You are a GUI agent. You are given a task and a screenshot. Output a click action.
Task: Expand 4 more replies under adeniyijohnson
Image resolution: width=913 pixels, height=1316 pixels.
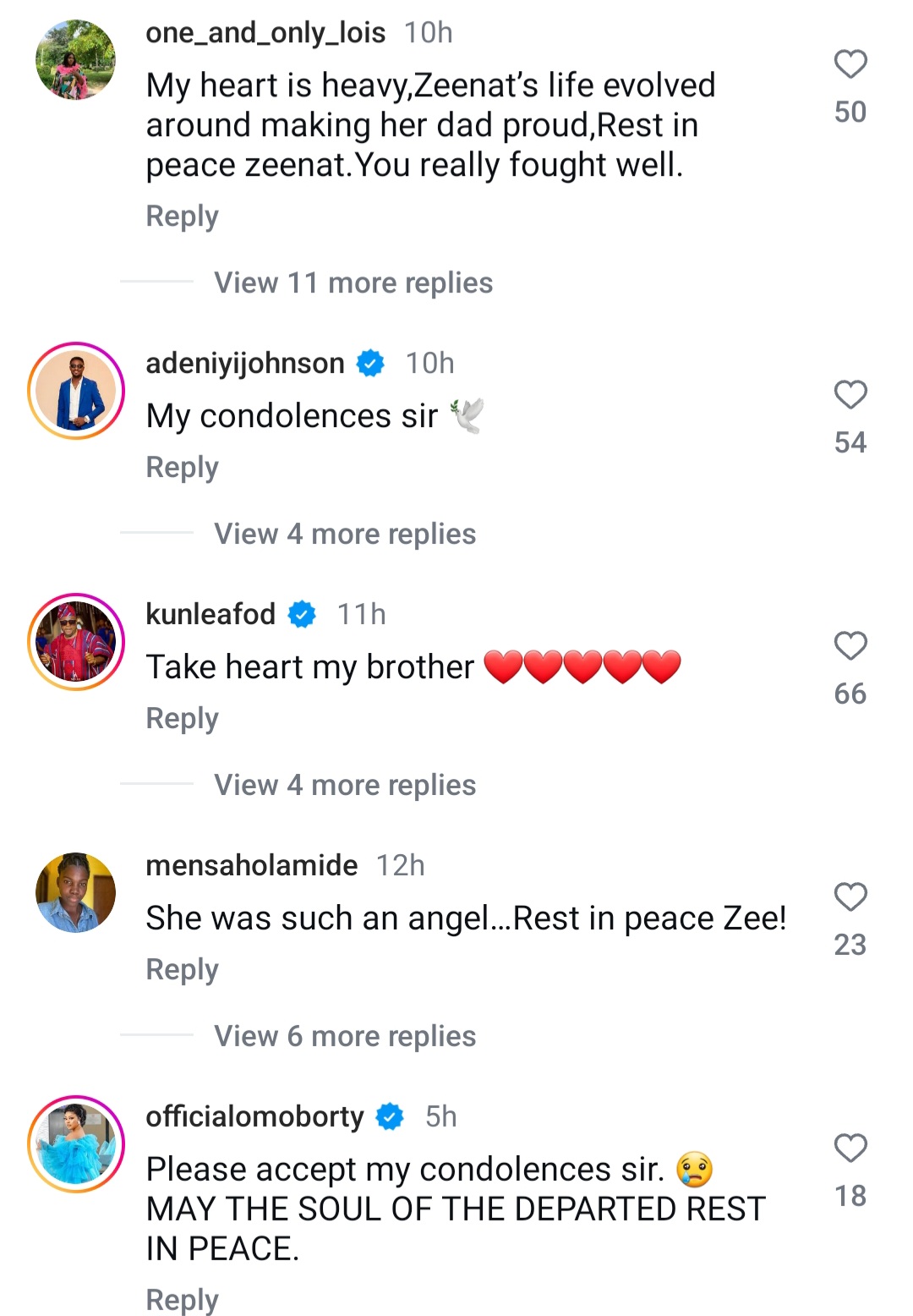[344, 534]
